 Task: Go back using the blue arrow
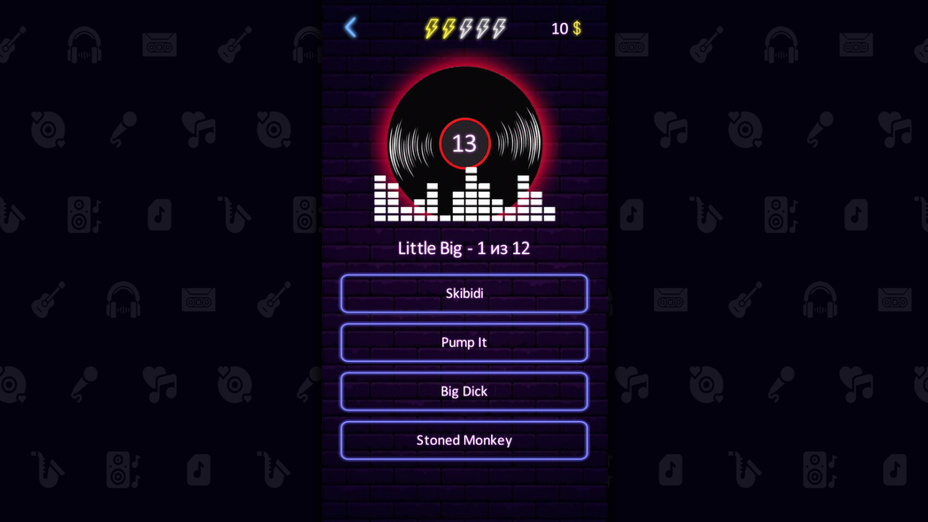click(351, 28)
